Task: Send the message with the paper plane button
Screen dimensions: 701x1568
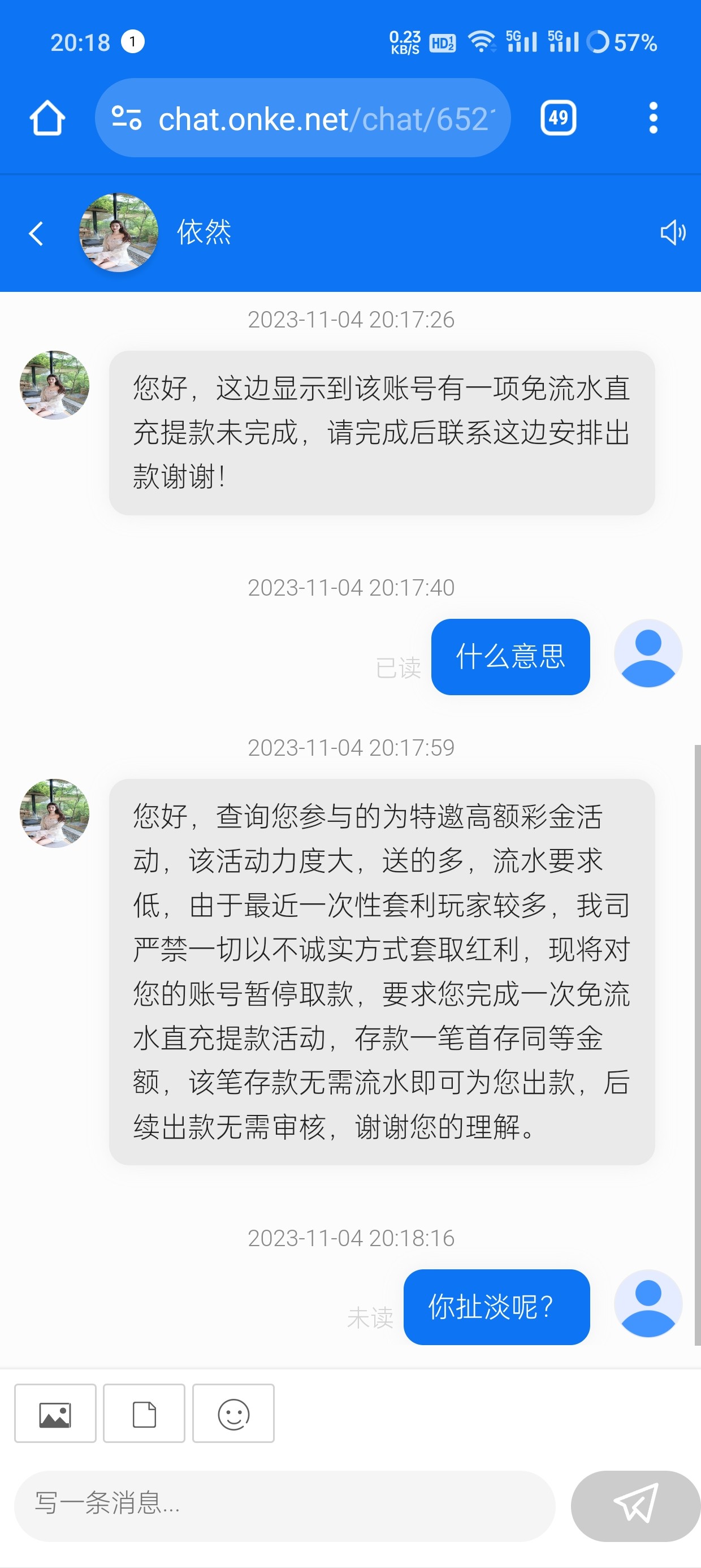Action: tap(635, 1505)
